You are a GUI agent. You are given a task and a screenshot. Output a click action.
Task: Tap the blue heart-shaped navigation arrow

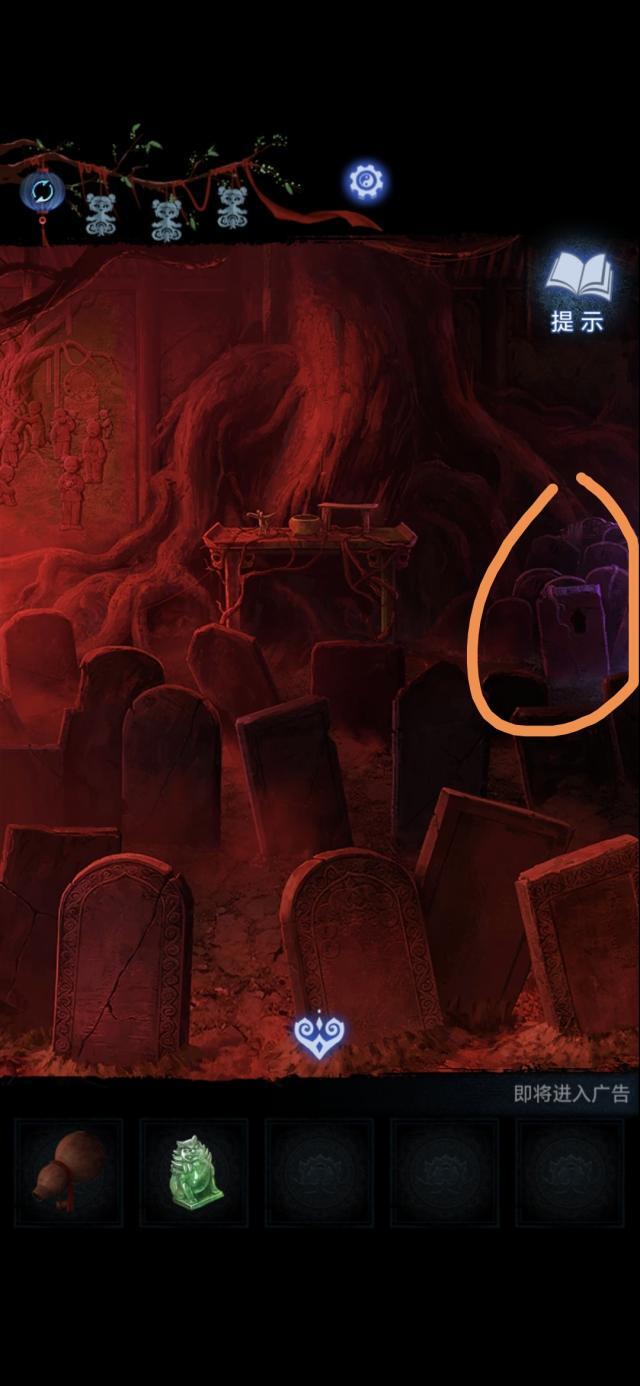(320, 1036)
